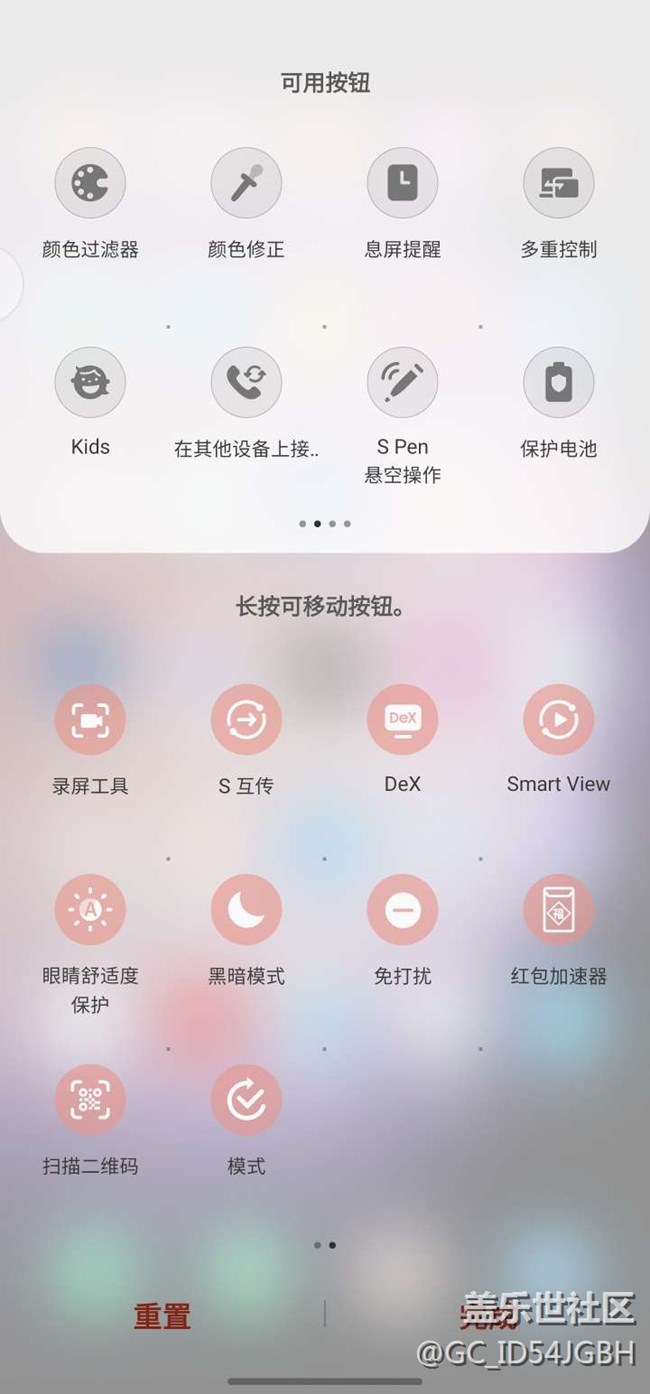Select the Smart View button
Screen dimensions: 650x1394
tap(558, 719)
